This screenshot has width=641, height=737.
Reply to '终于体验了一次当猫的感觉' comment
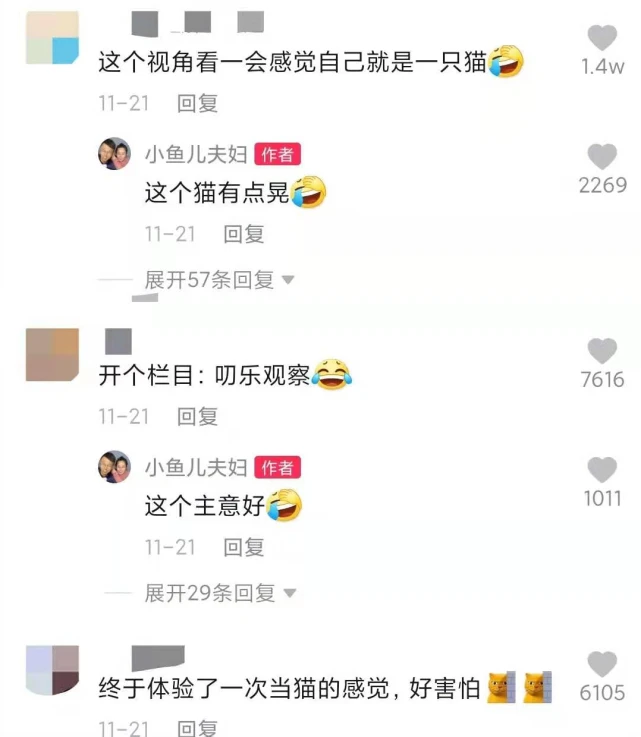coord(197,727)
